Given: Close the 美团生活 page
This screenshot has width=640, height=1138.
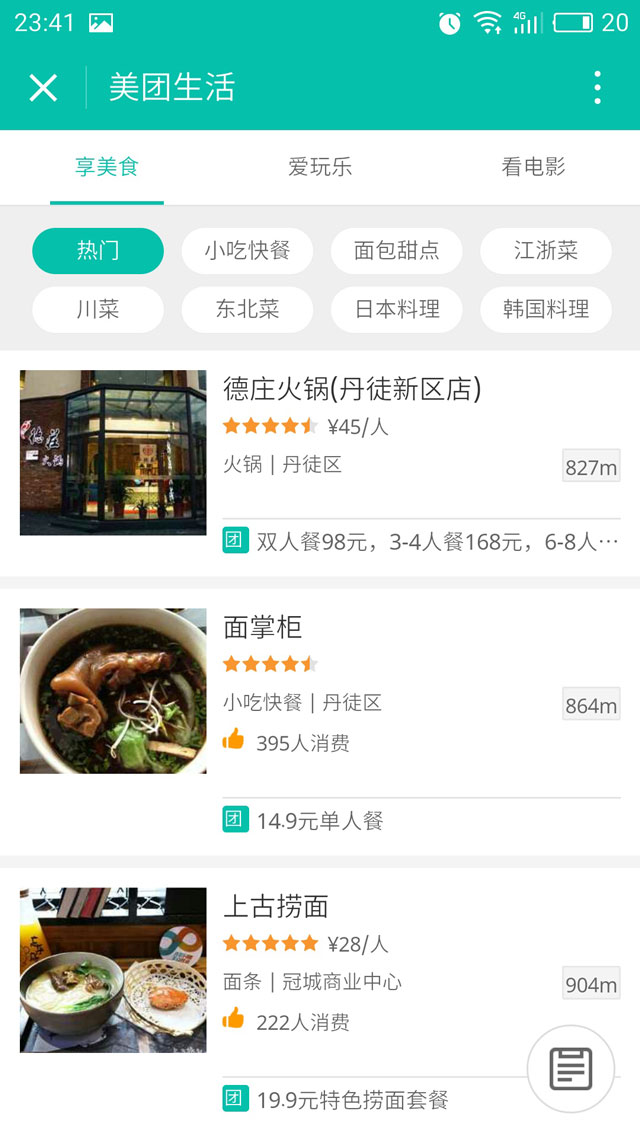Looking at the screenshot, I should coord(43,88).
